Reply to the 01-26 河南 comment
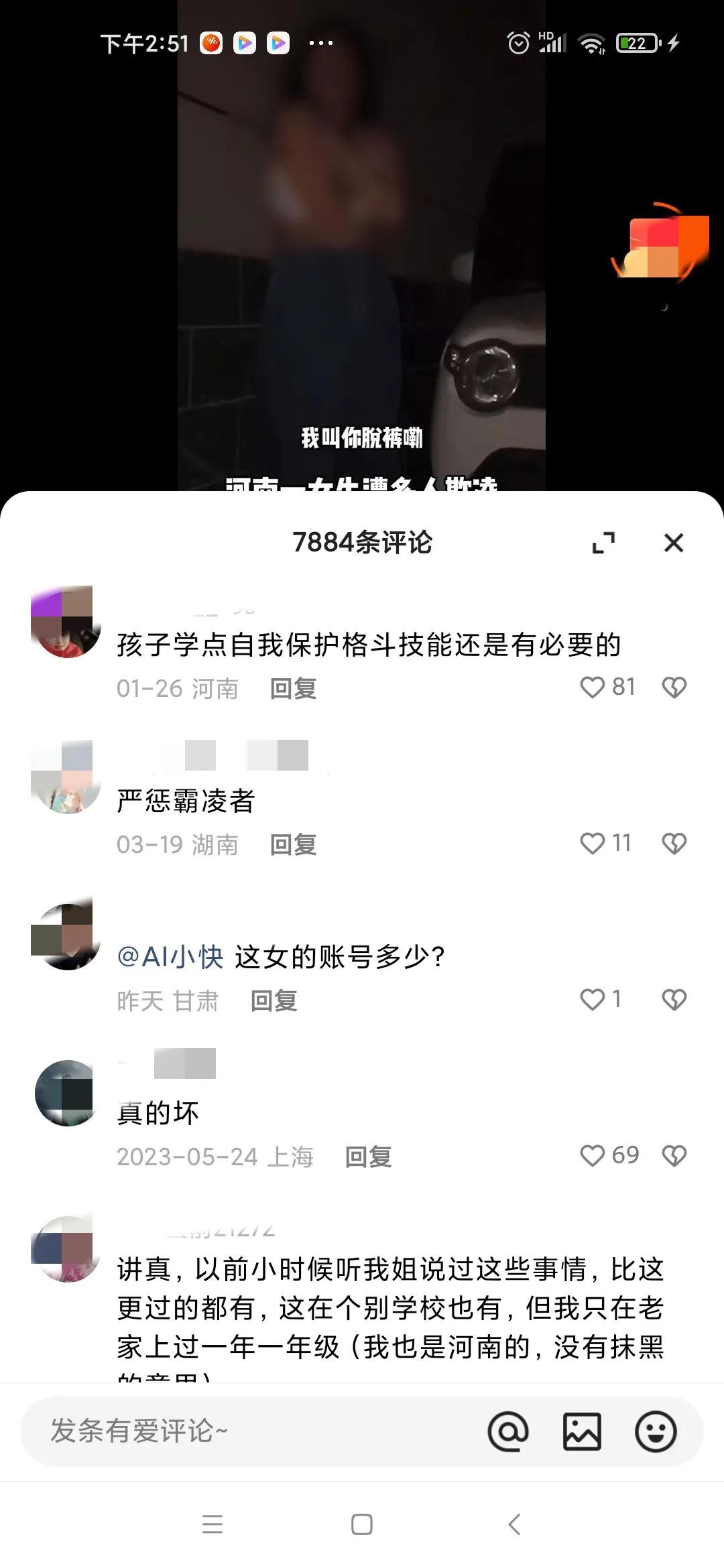The height and width of the screenshot is (1568, 724). tap(293, 688)
